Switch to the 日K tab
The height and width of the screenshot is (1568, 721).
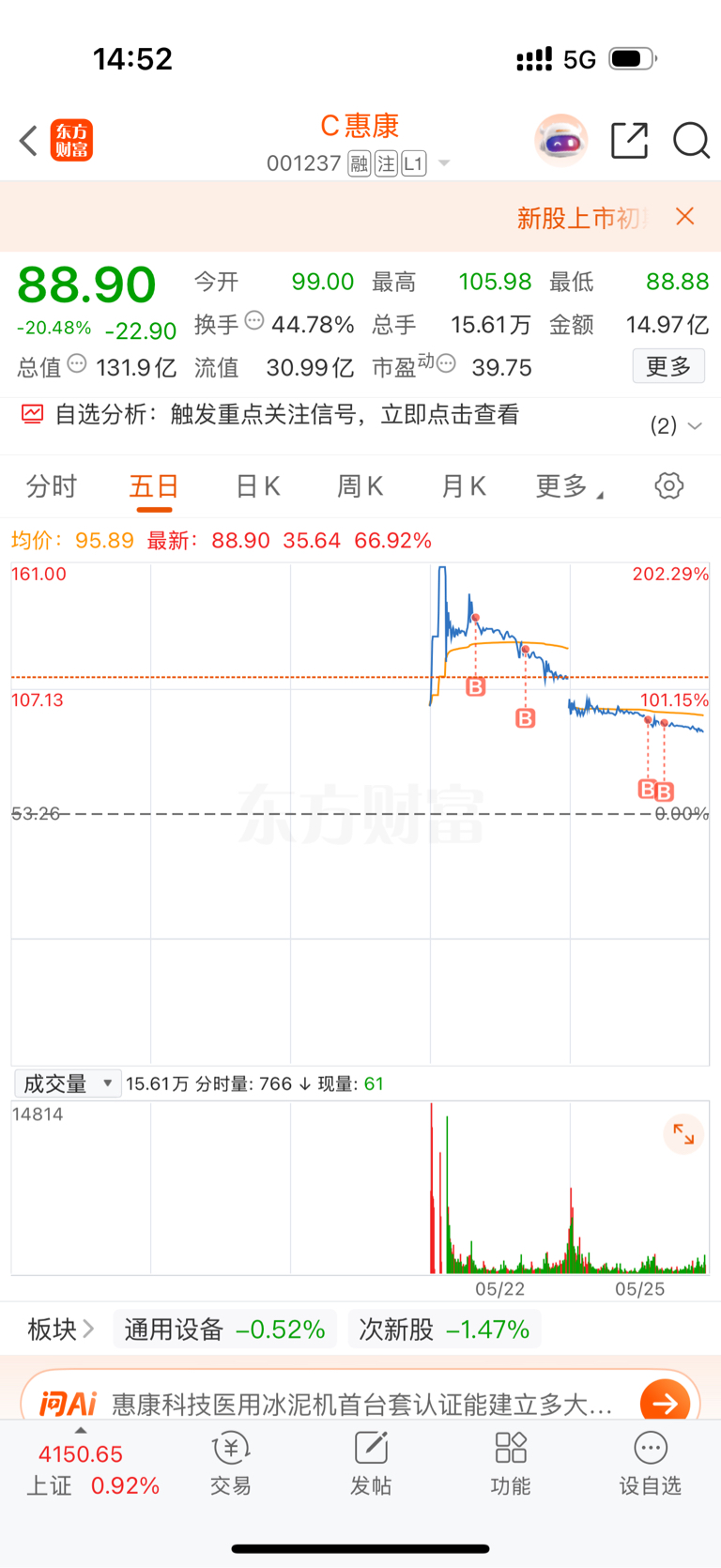click(x=257, y=486)
